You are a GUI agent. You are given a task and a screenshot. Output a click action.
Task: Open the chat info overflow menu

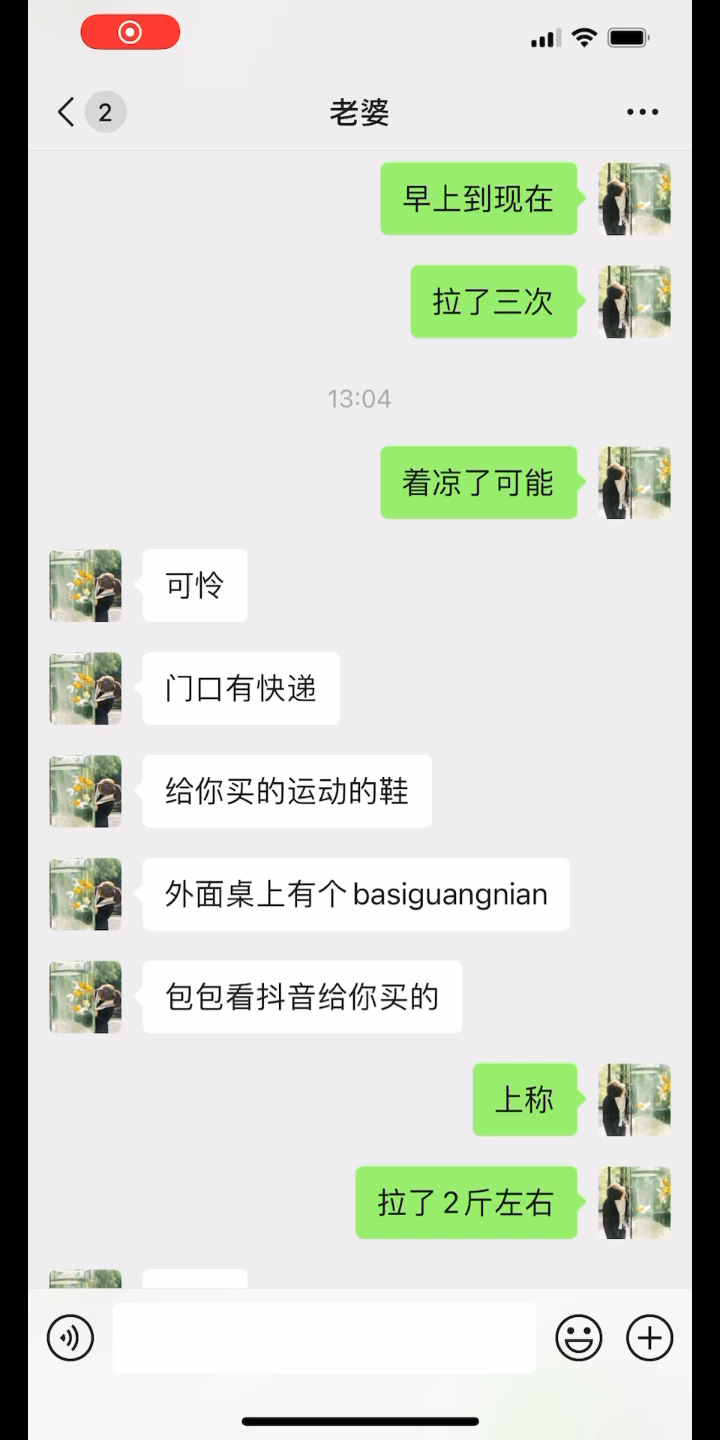pyautogui.click(x=642, y=112)
